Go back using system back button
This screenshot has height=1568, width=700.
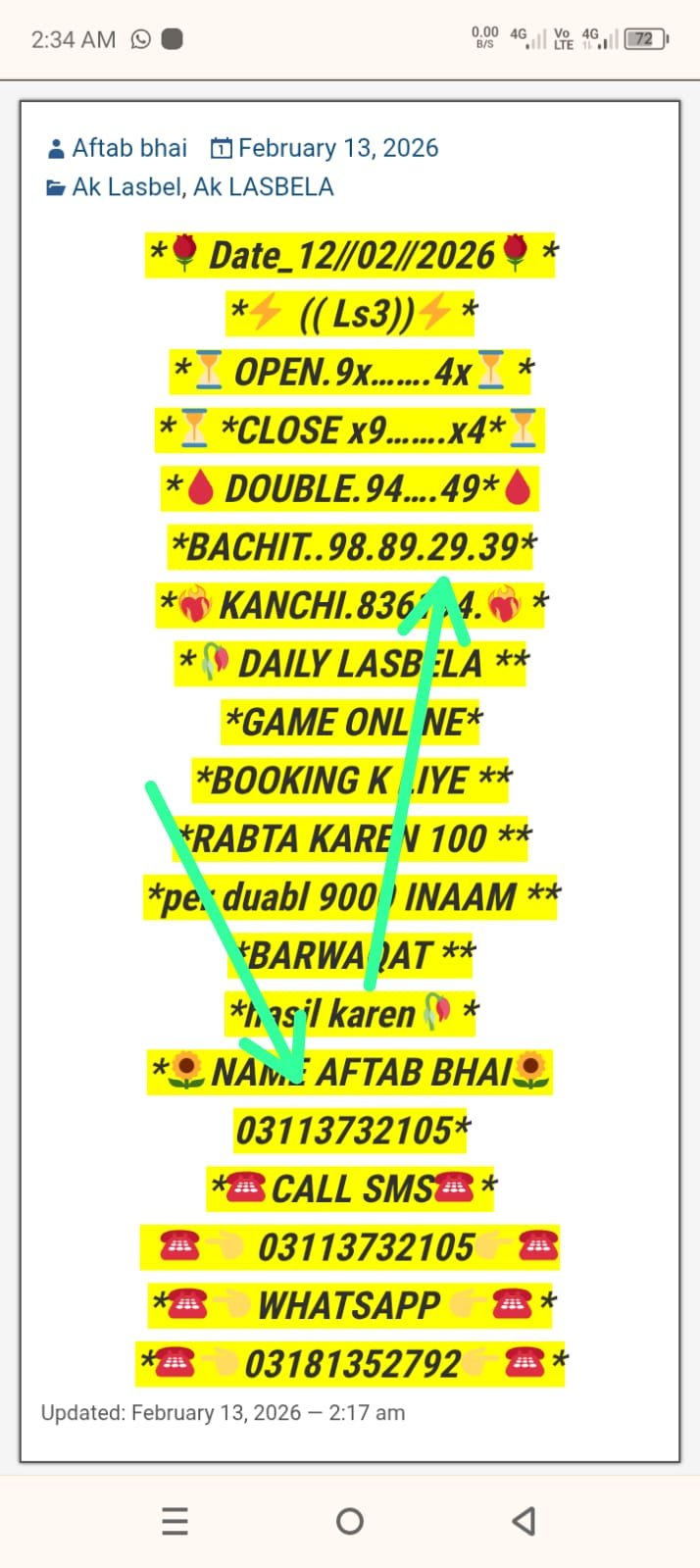coord(524,1520)
